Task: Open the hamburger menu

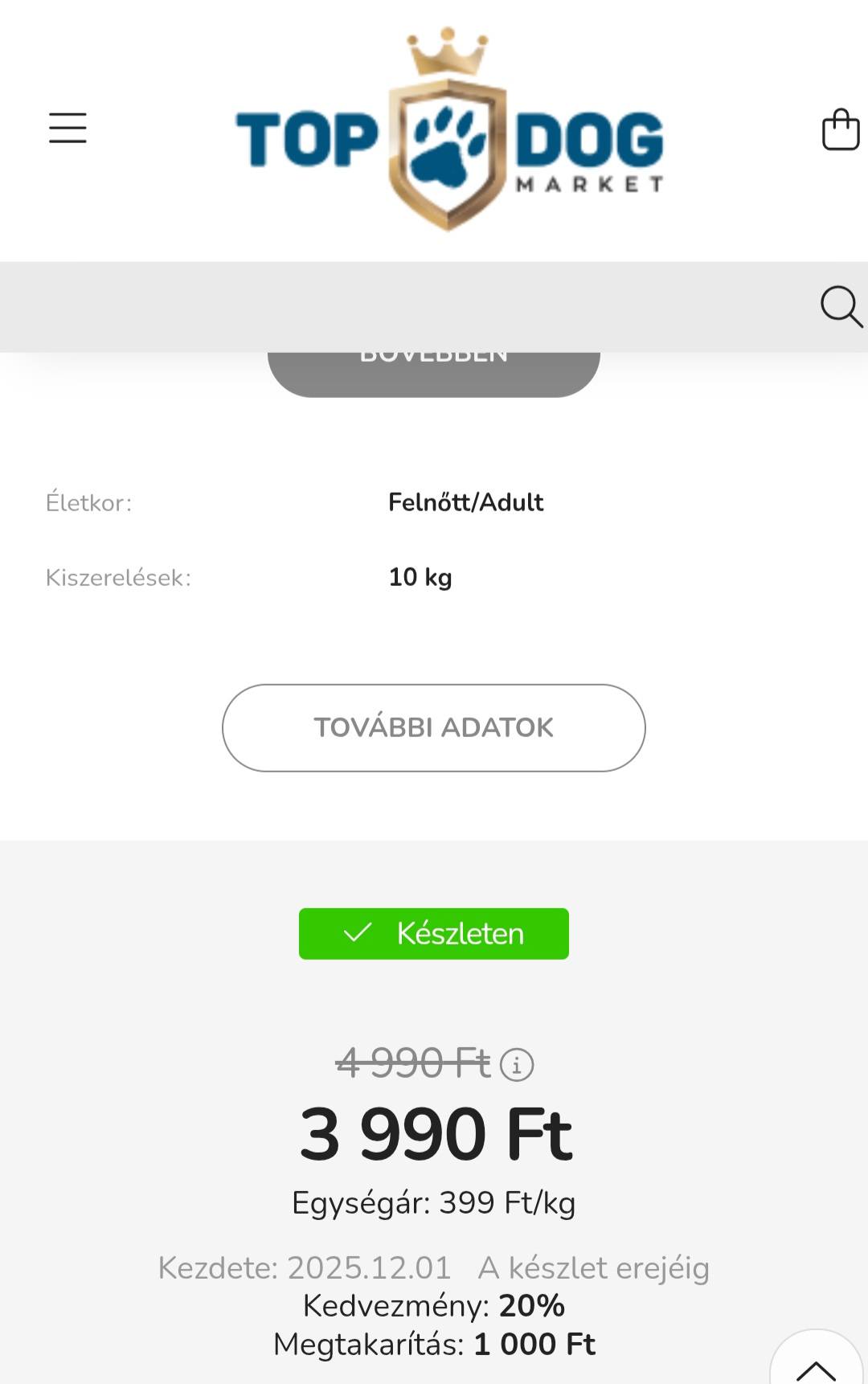Action: coord(68,128)
